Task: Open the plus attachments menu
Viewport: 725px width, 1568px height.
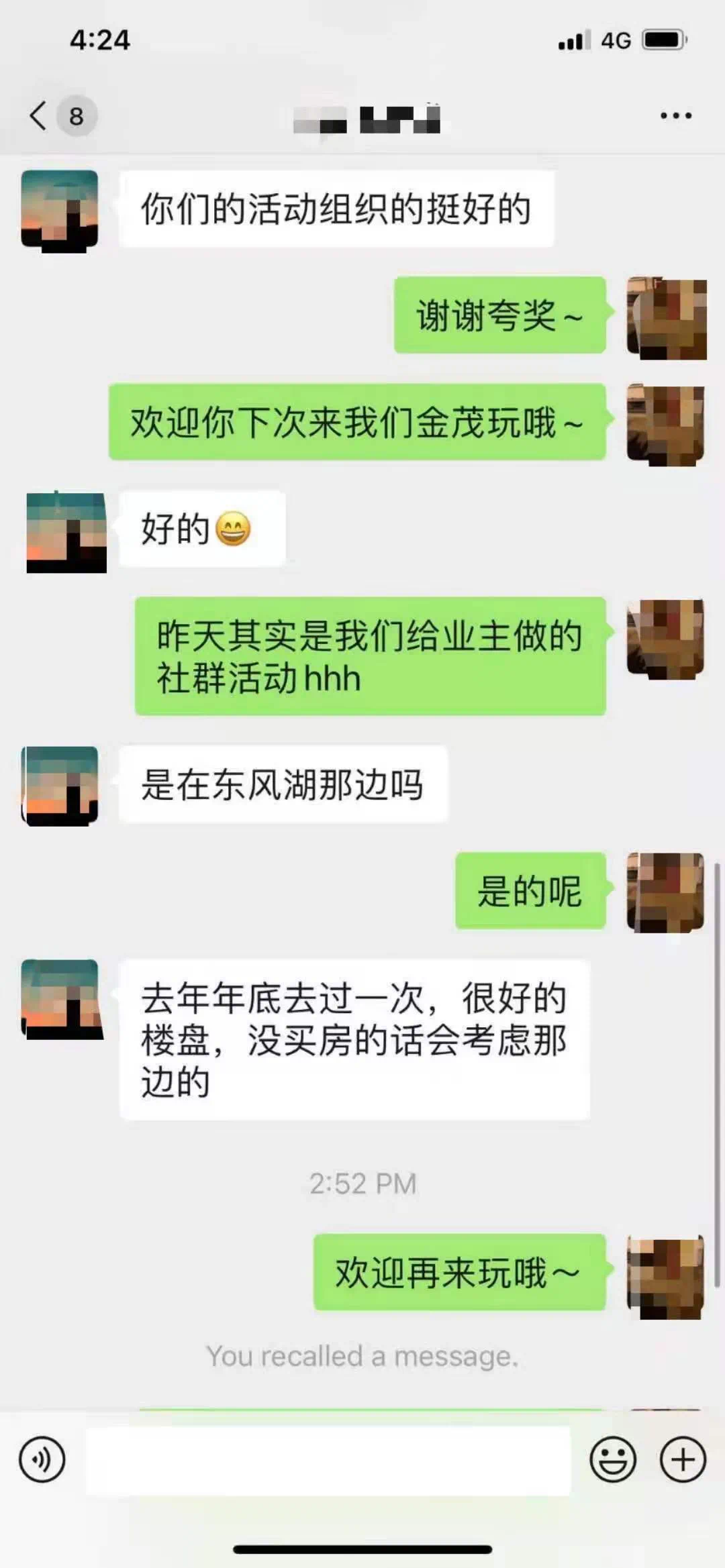Action: point(683,1459)
